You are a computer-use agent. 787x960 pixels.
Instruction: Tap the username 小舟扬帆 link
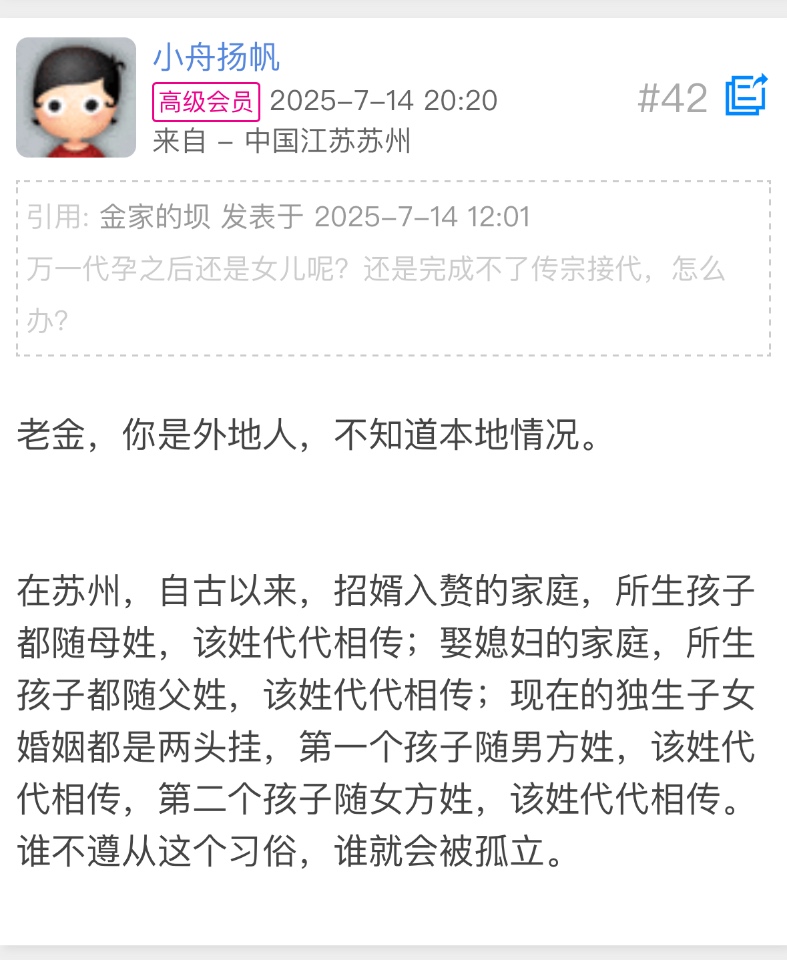(x=216, y=56)
